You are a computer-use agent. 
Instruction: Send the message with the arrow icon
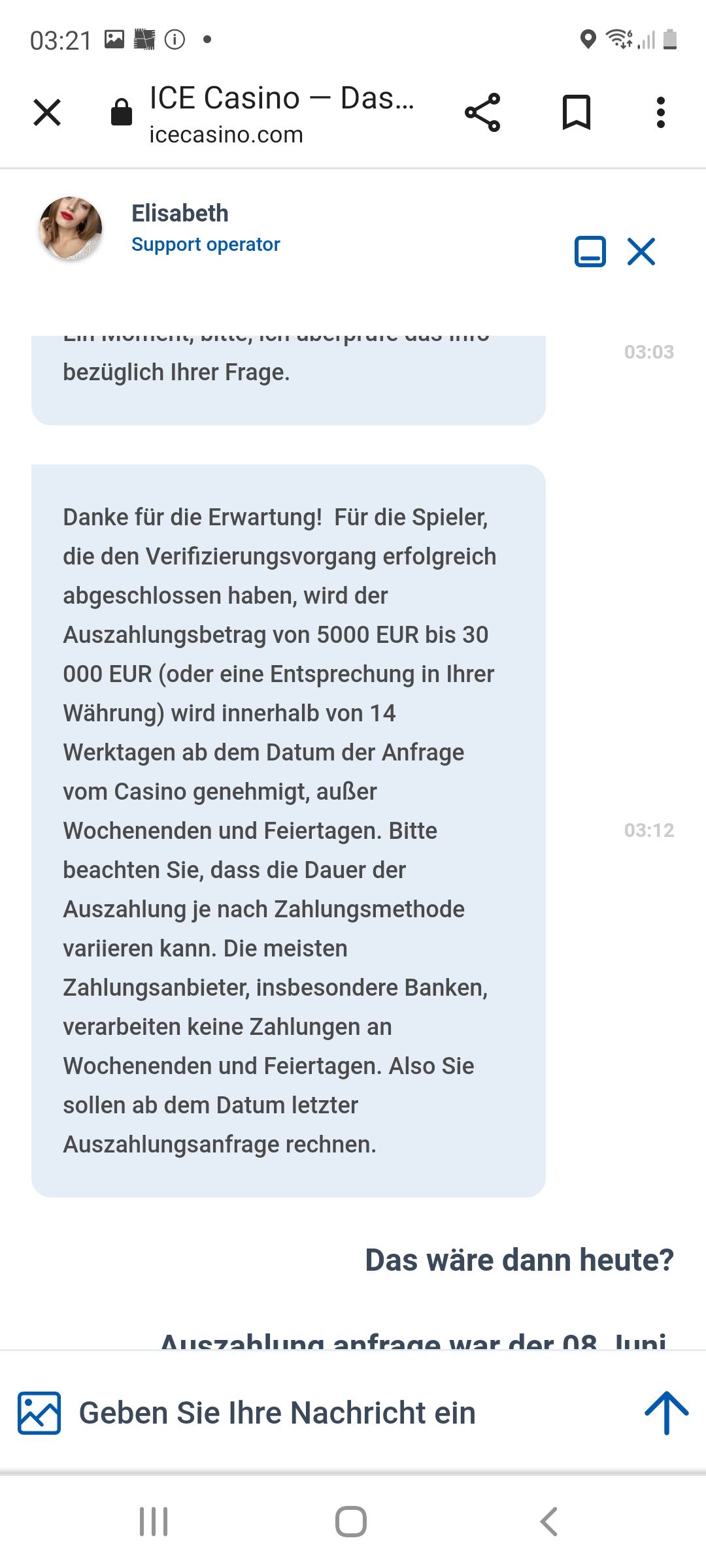click(x=666, y=1413)
